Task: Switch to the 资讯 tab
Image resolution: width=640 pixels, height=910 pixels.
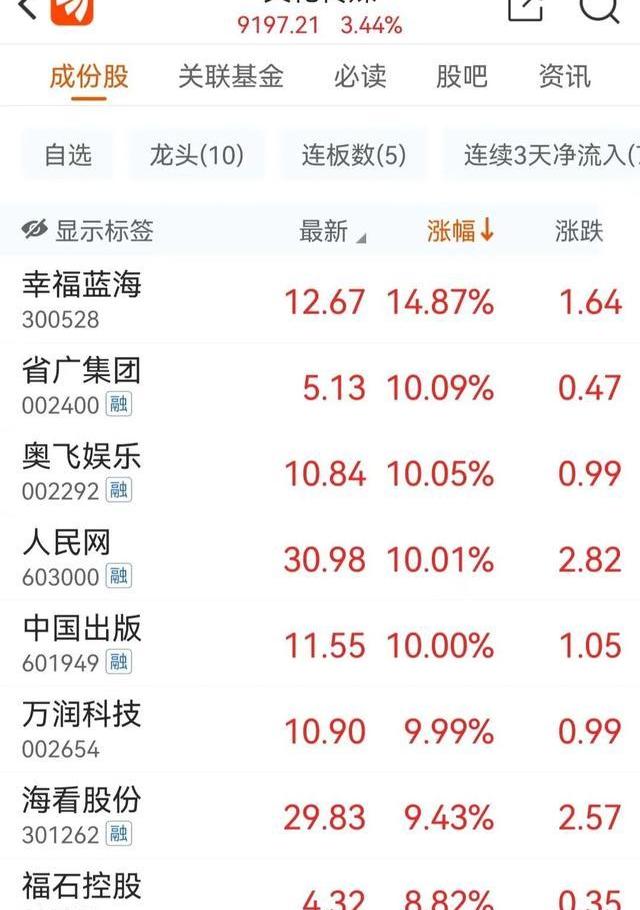Action: (564, 77)
